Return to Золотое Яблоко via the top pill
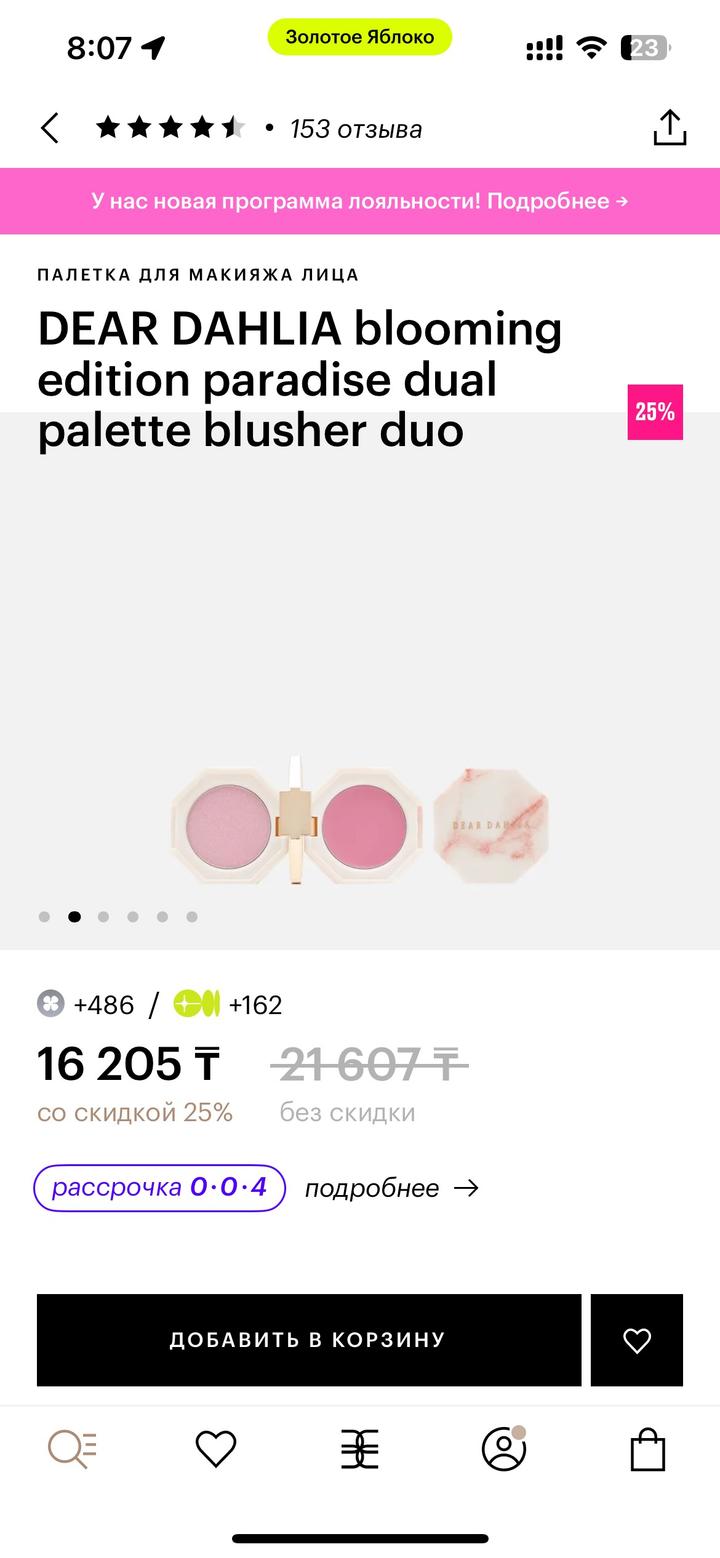The width and height of the screenshot is (720, 1558). [359, 37]
